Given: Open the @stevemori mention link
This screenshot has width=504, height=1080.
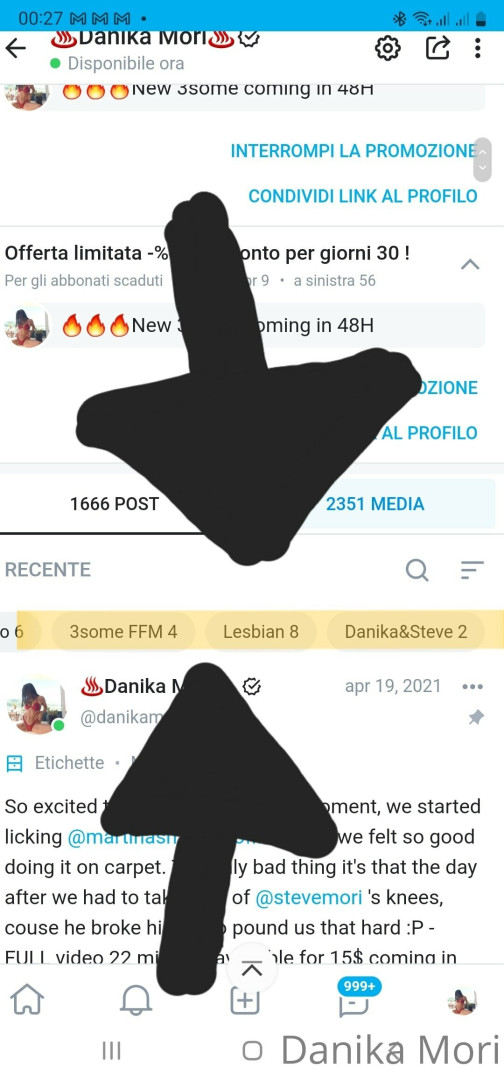Looking at the screenshot, I should 308,899.
